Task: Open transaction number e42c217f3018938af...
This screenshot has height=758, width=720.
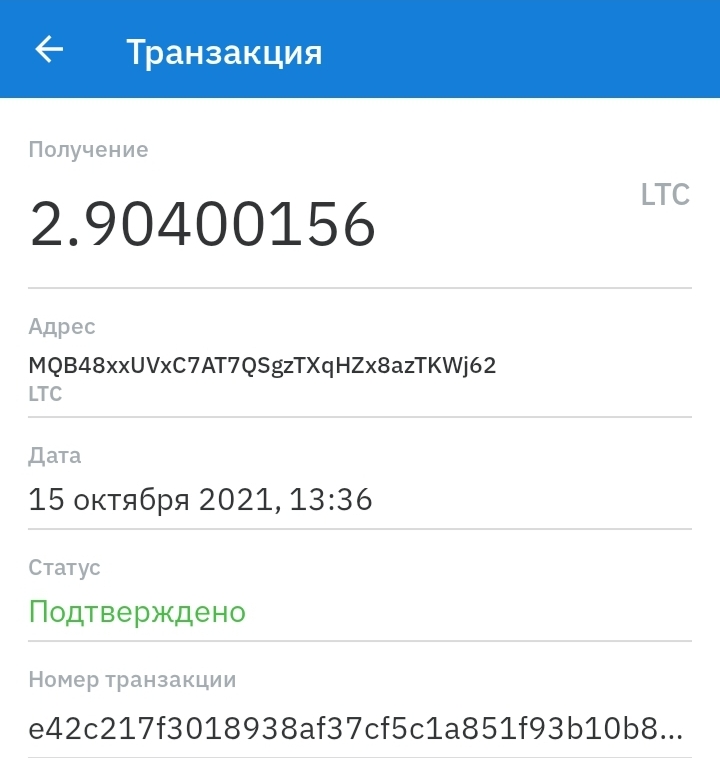Action: [356, 728]
